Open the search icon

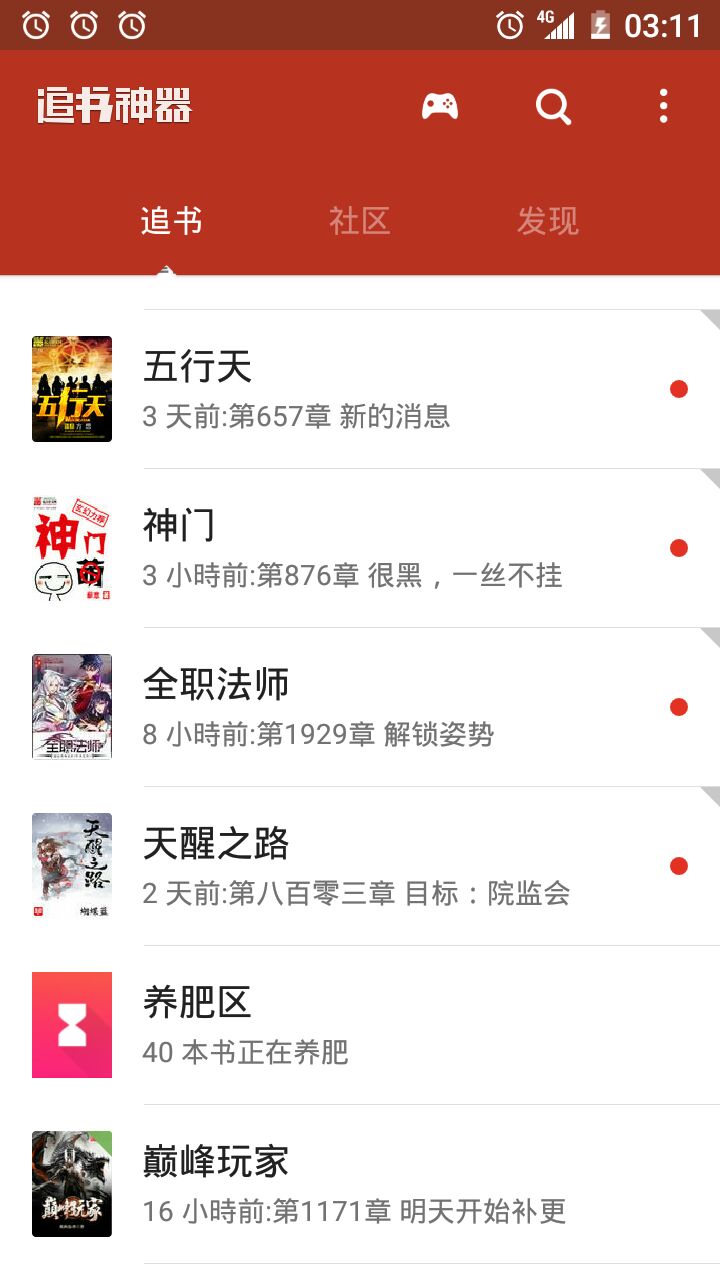point(553,106)
